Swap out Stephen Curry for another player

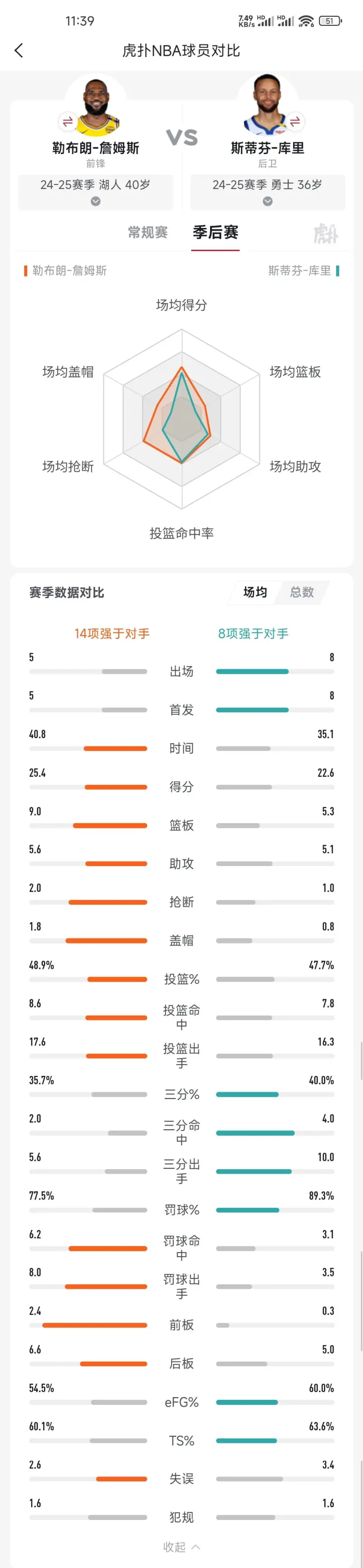[x=295, y=121]
